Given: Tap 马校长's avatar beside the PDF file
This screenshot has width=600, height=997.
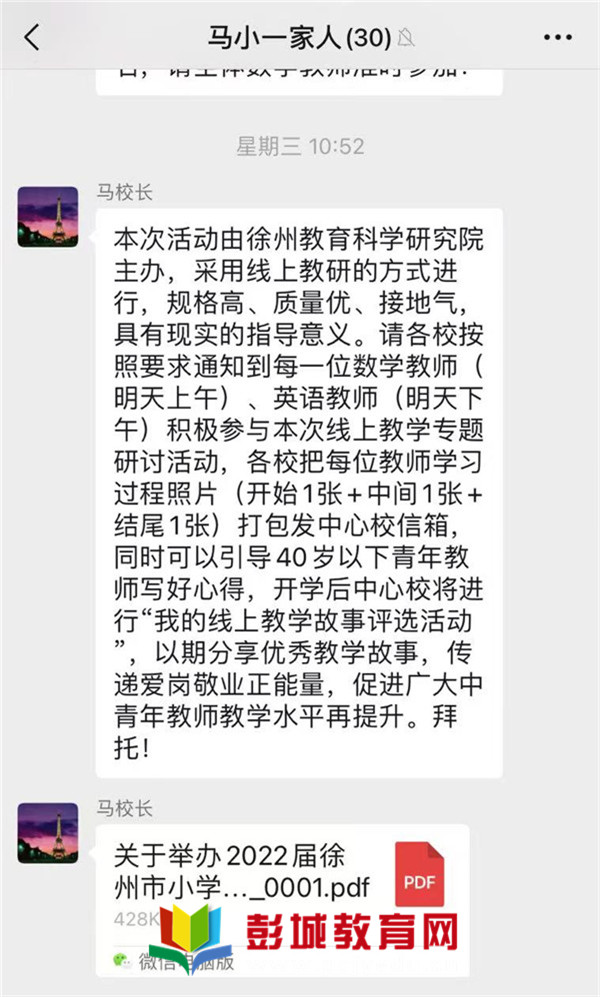Looking at the screenshot, I should tap(47, 833).
